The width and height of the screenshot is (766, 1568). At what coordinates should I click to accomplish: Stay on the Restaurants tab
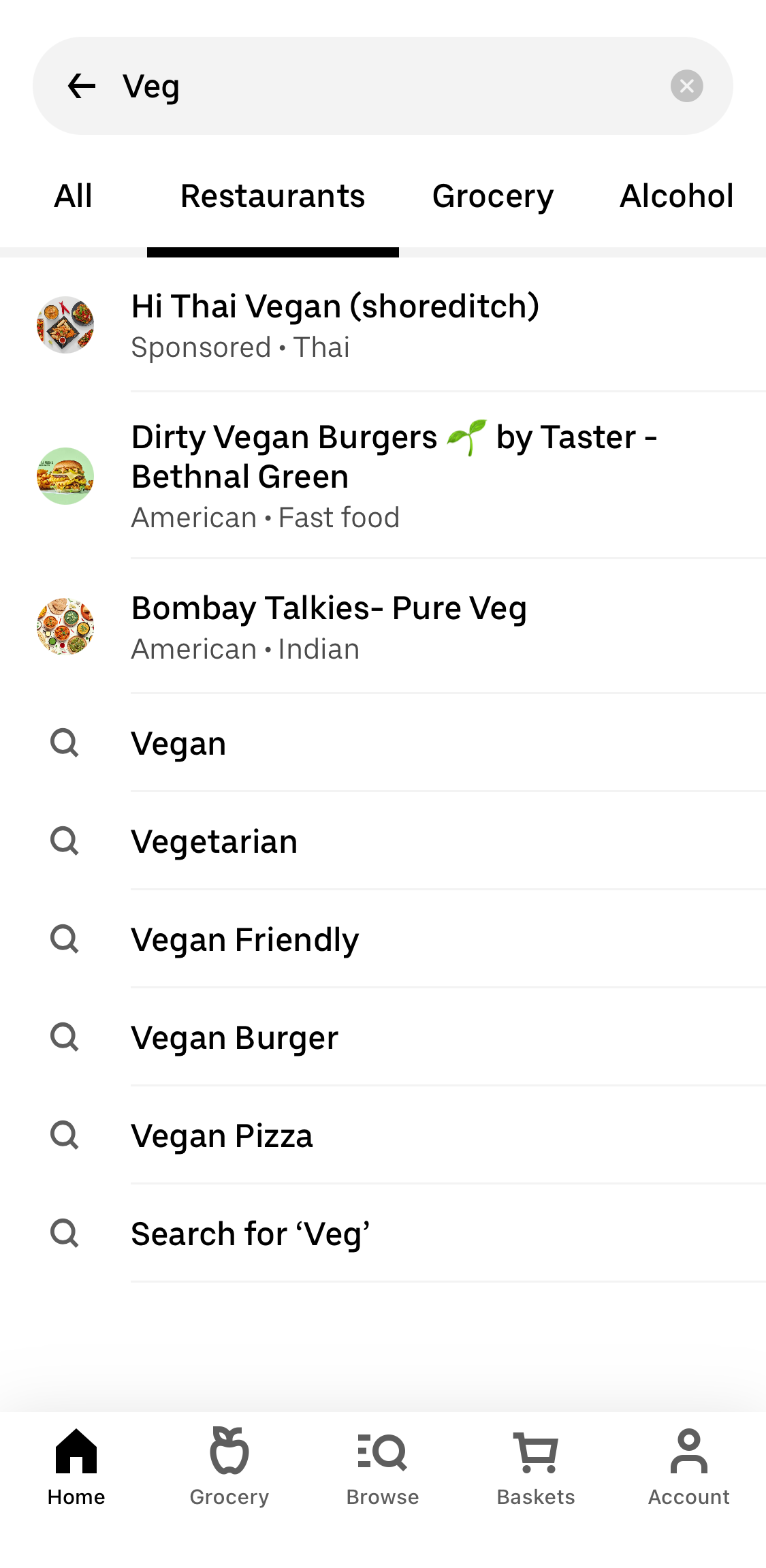pos(272,195)
